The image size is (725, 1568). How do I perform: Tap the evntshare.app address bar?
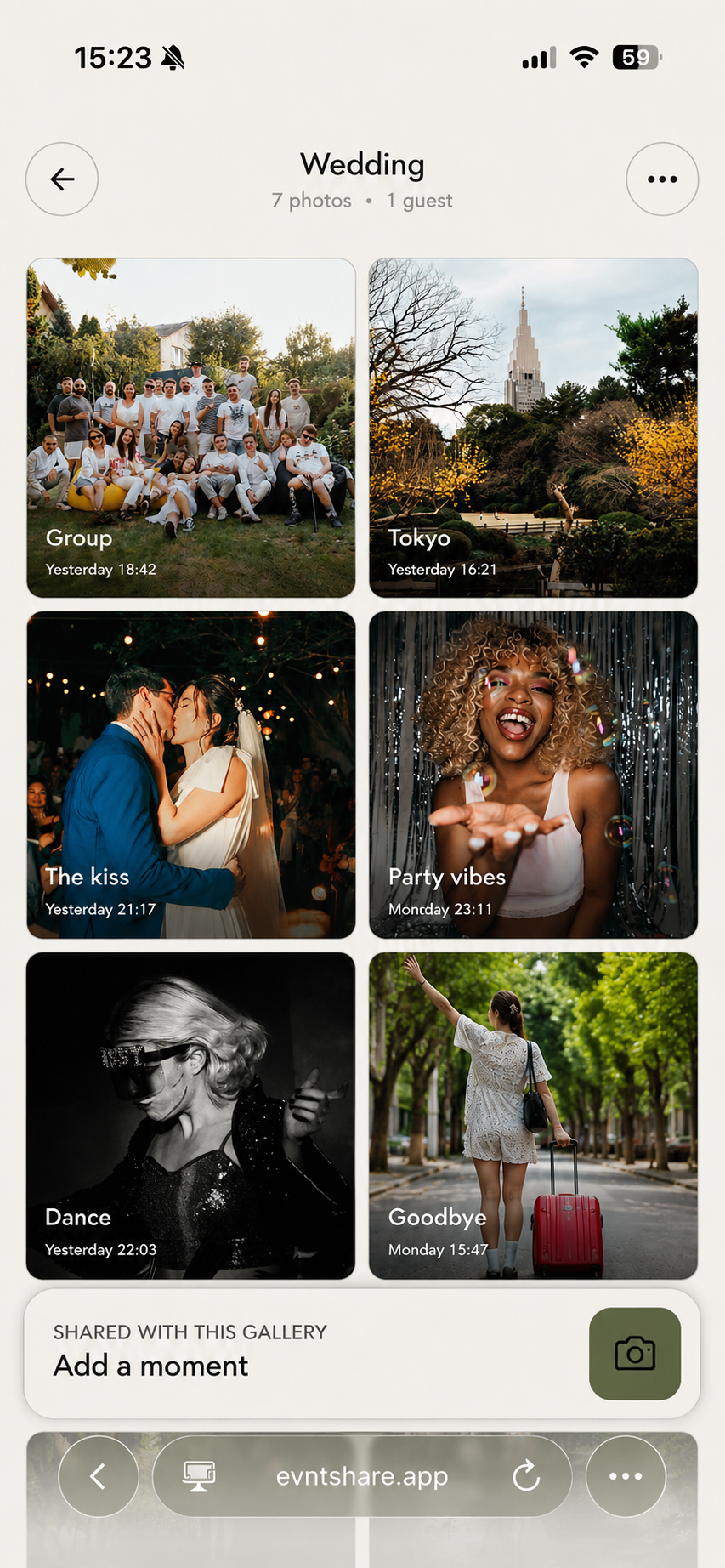point(362,1476)
